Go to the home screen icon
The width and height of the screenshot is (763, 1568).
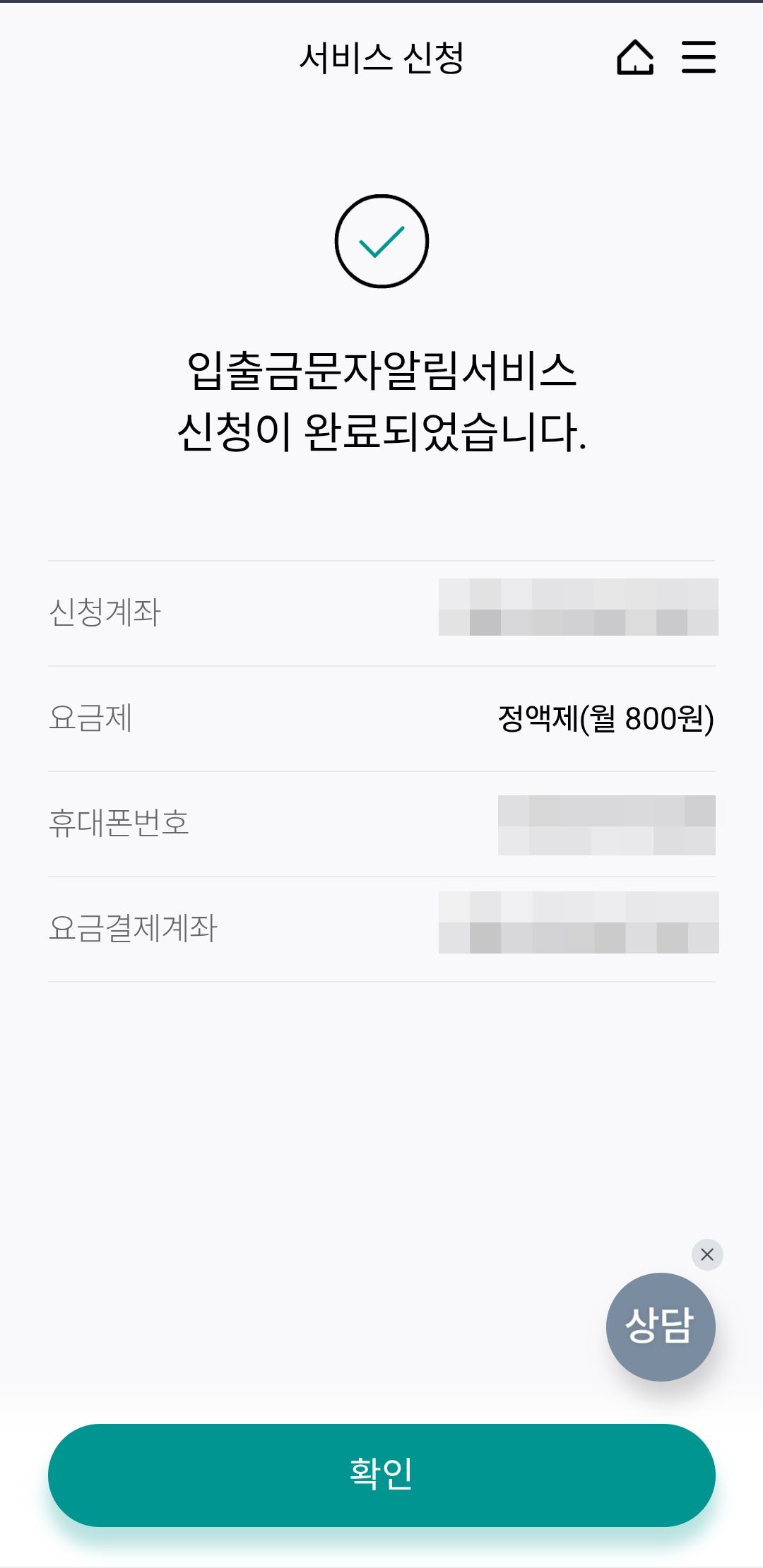(x=635, y=57)
